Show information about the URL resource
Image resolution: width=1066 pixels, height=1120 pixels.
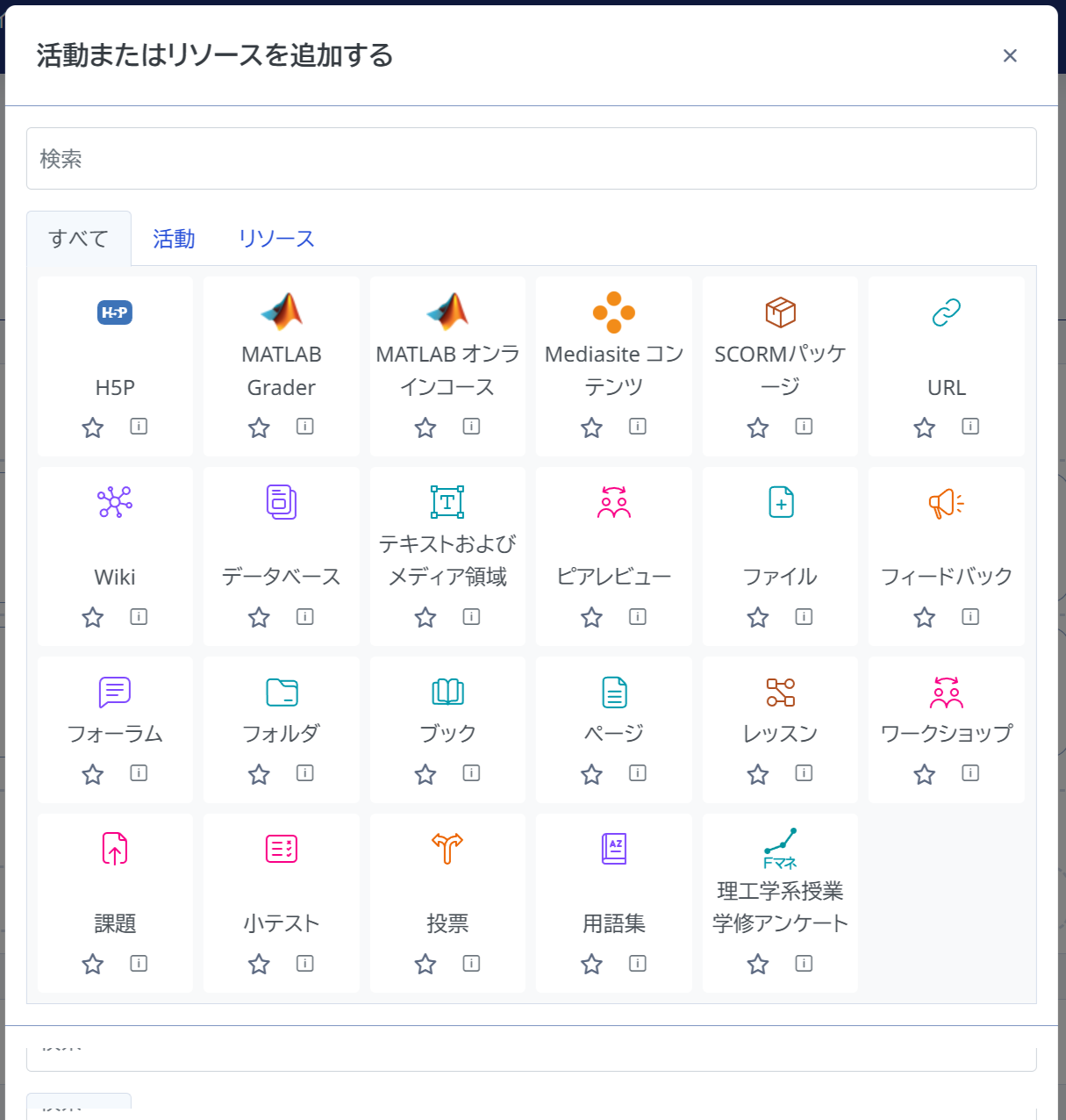(x=970, y=427)
